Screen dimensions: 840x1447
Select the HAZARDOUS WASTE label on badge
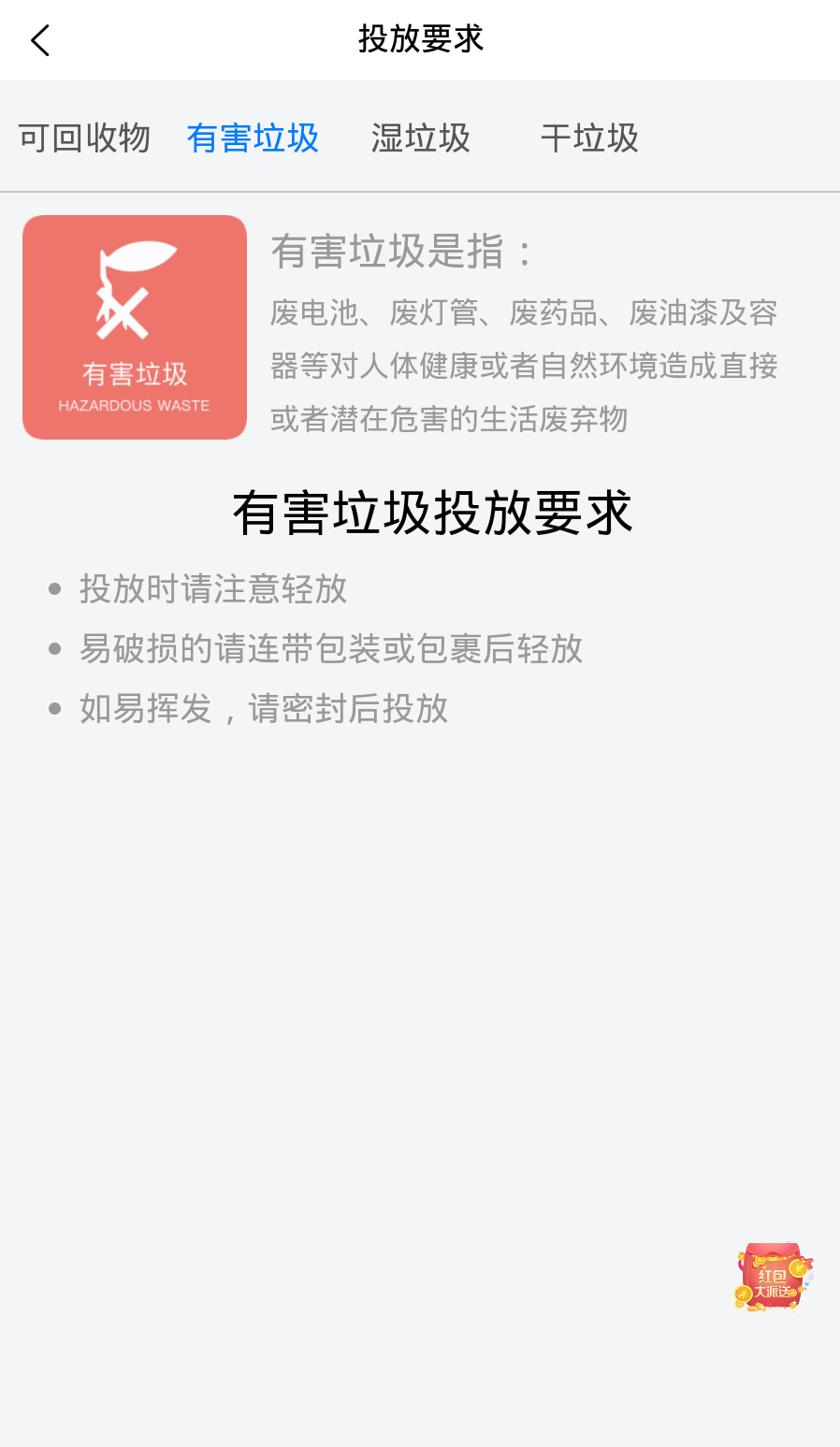(134, 405)
